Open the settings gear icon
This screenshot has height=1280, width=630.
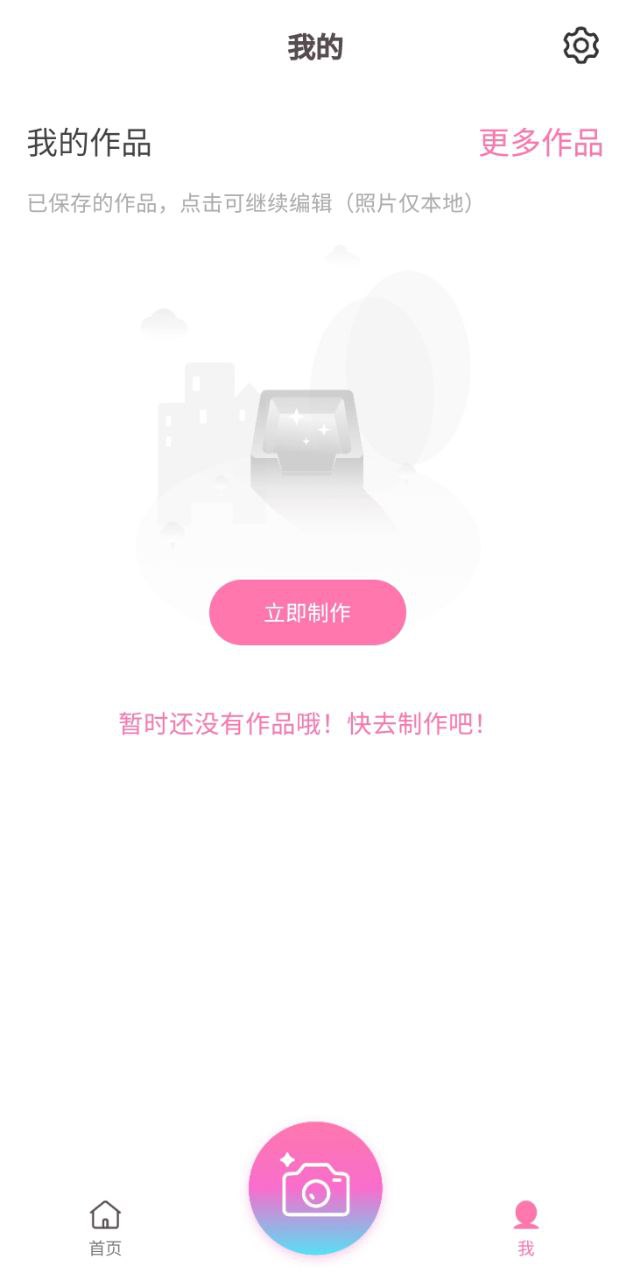pyautogui.click(x=581, y=46)
